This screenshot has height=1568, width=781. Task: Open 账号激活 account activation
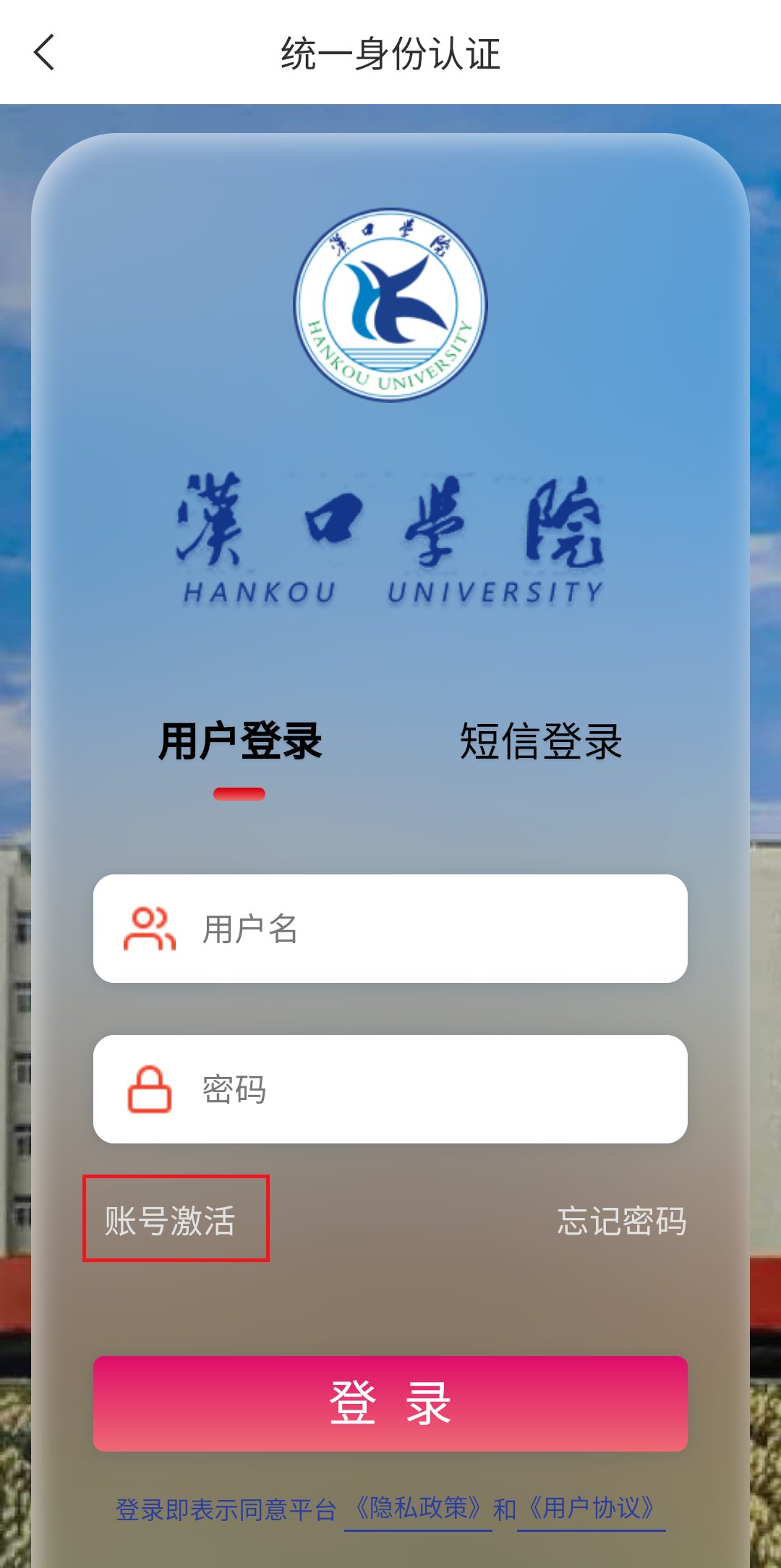tap(171, 1221)
